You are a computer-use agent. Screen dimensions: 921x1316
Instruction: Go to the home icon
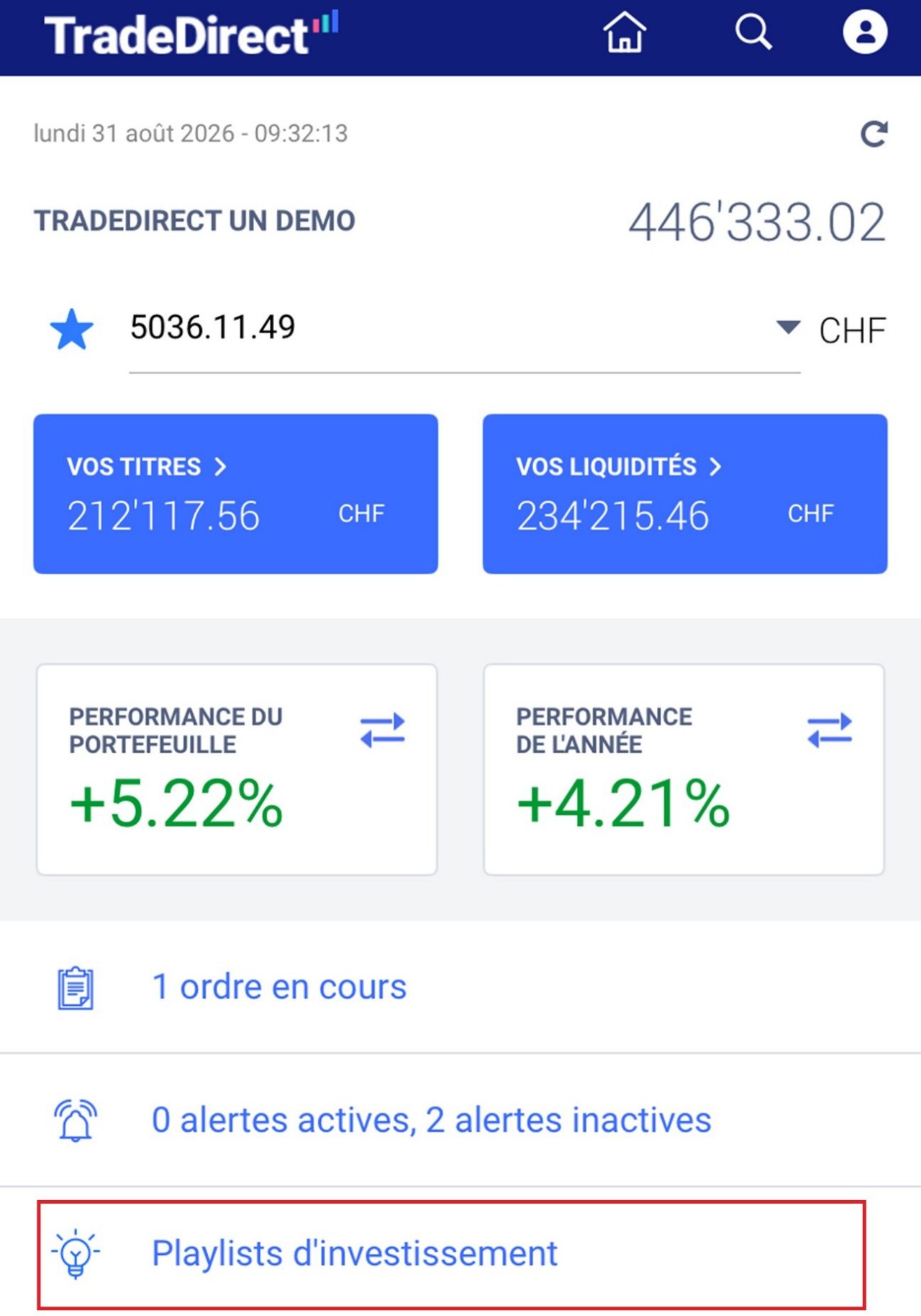tap(624, 32)
